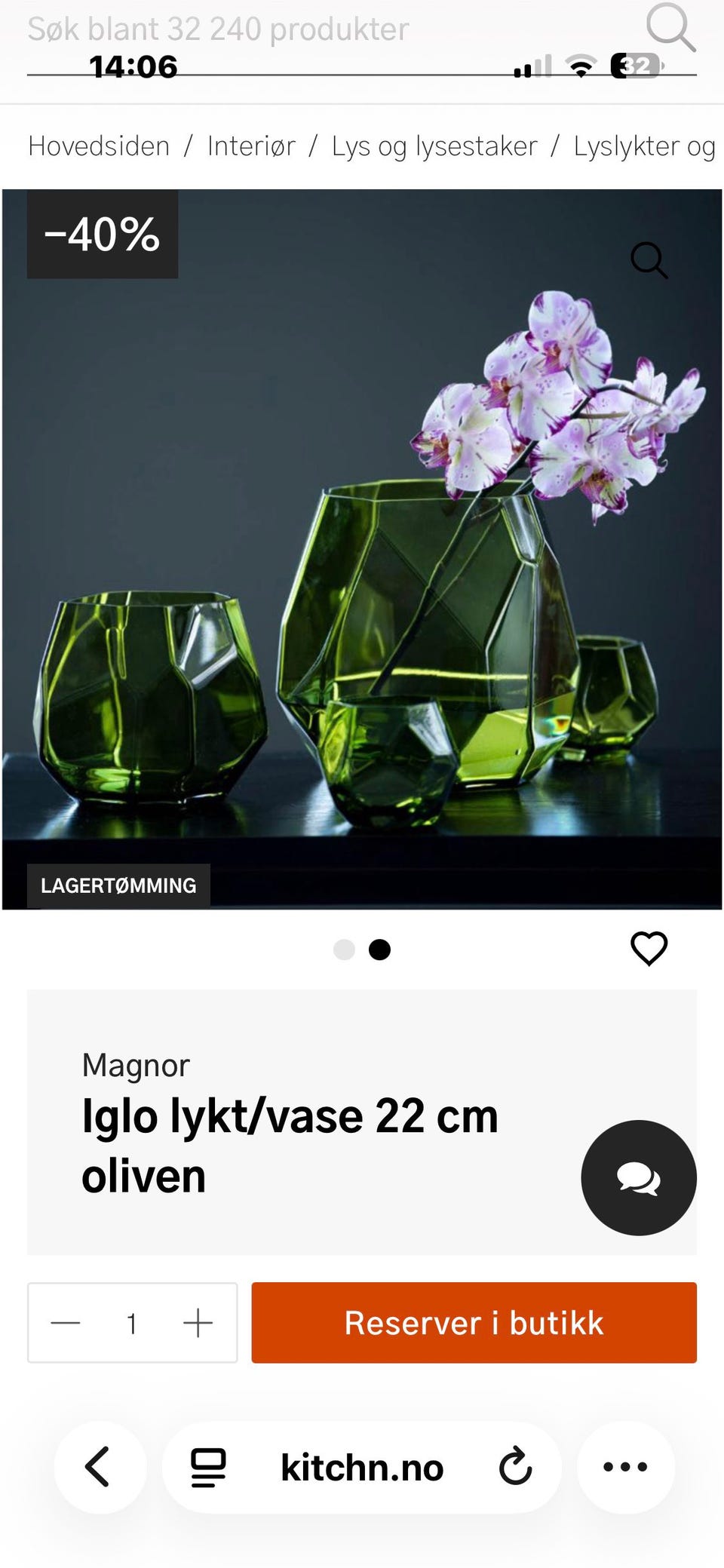Tap the plus icon to increase quantity
This screenshot has height=1568, width=724.
198,1322
